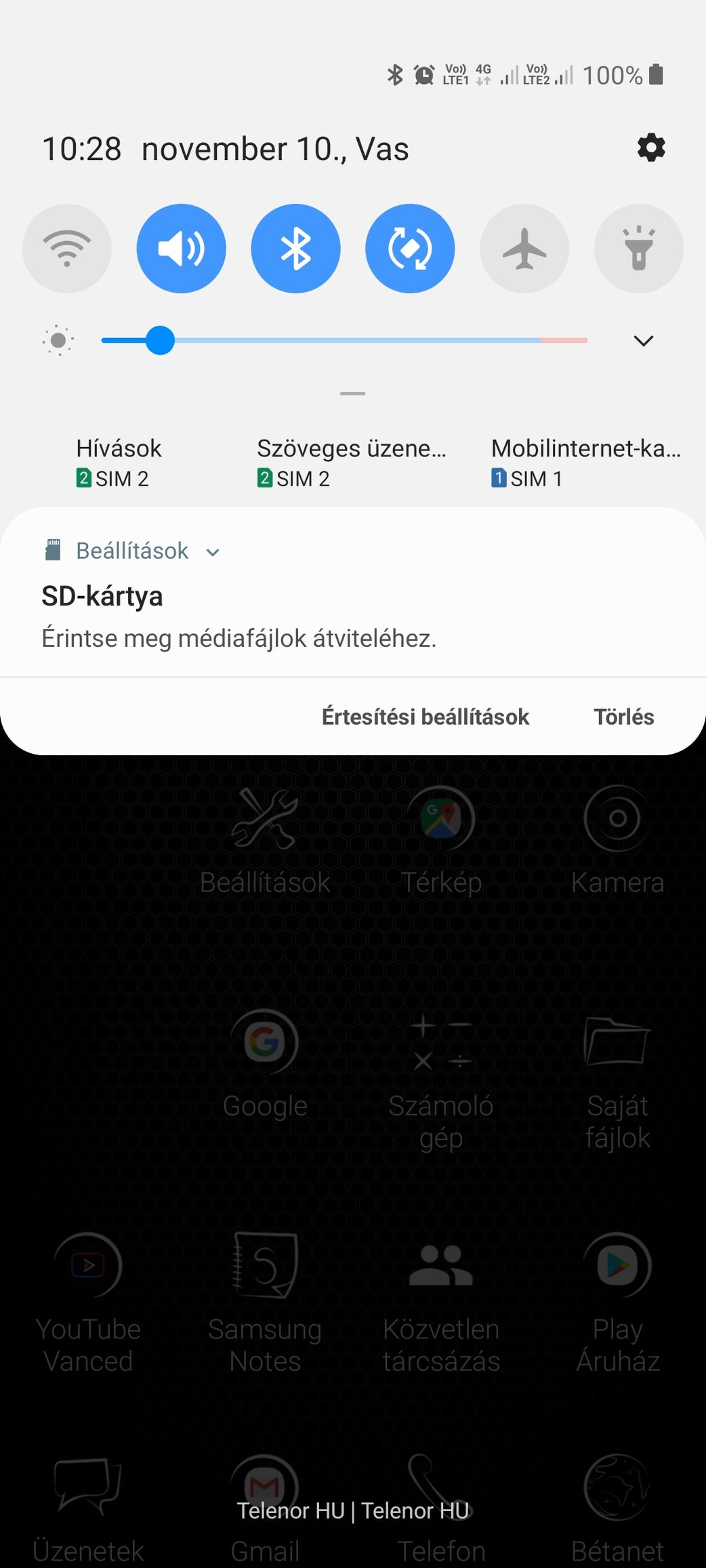706x1568 pixels.
Task: Change SIM for Hívások
Action: pyautogui.click(x=119, y=463)
